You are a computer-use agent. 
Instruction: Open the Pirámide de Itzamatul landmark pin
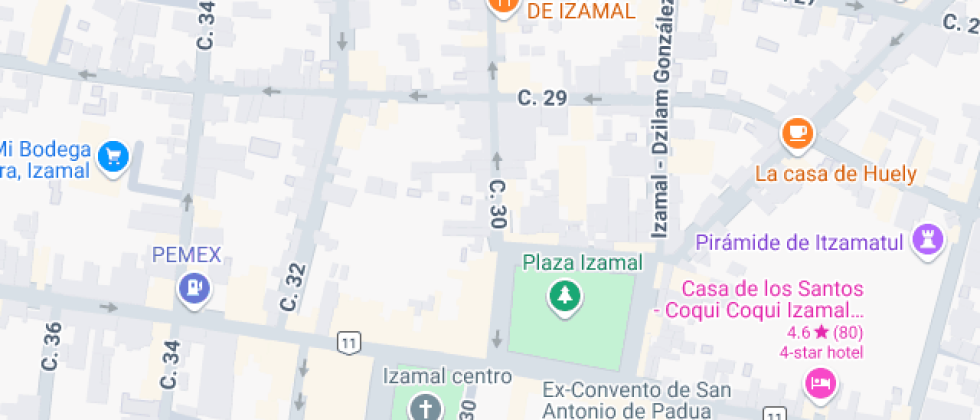(929, 239)
